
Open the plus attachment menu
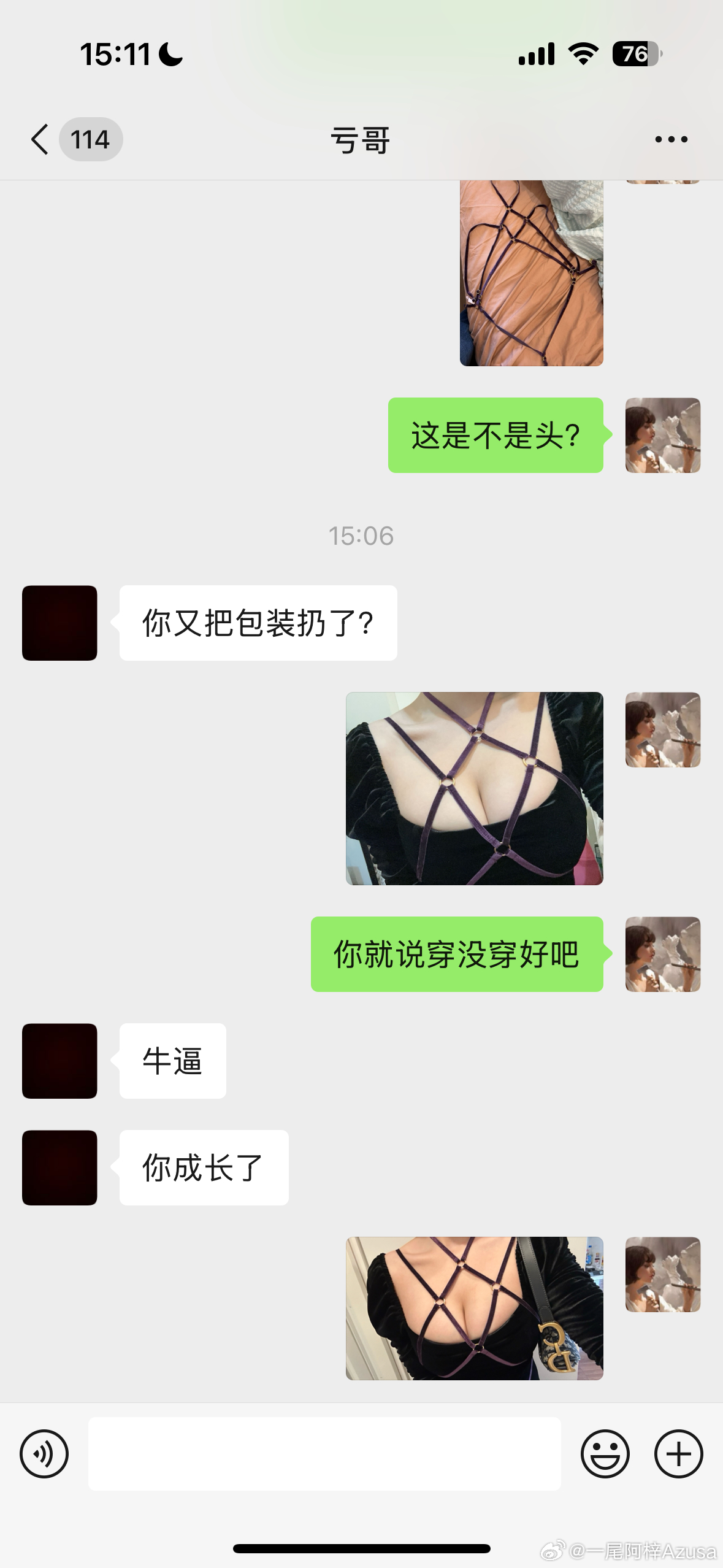point(678,1453)
